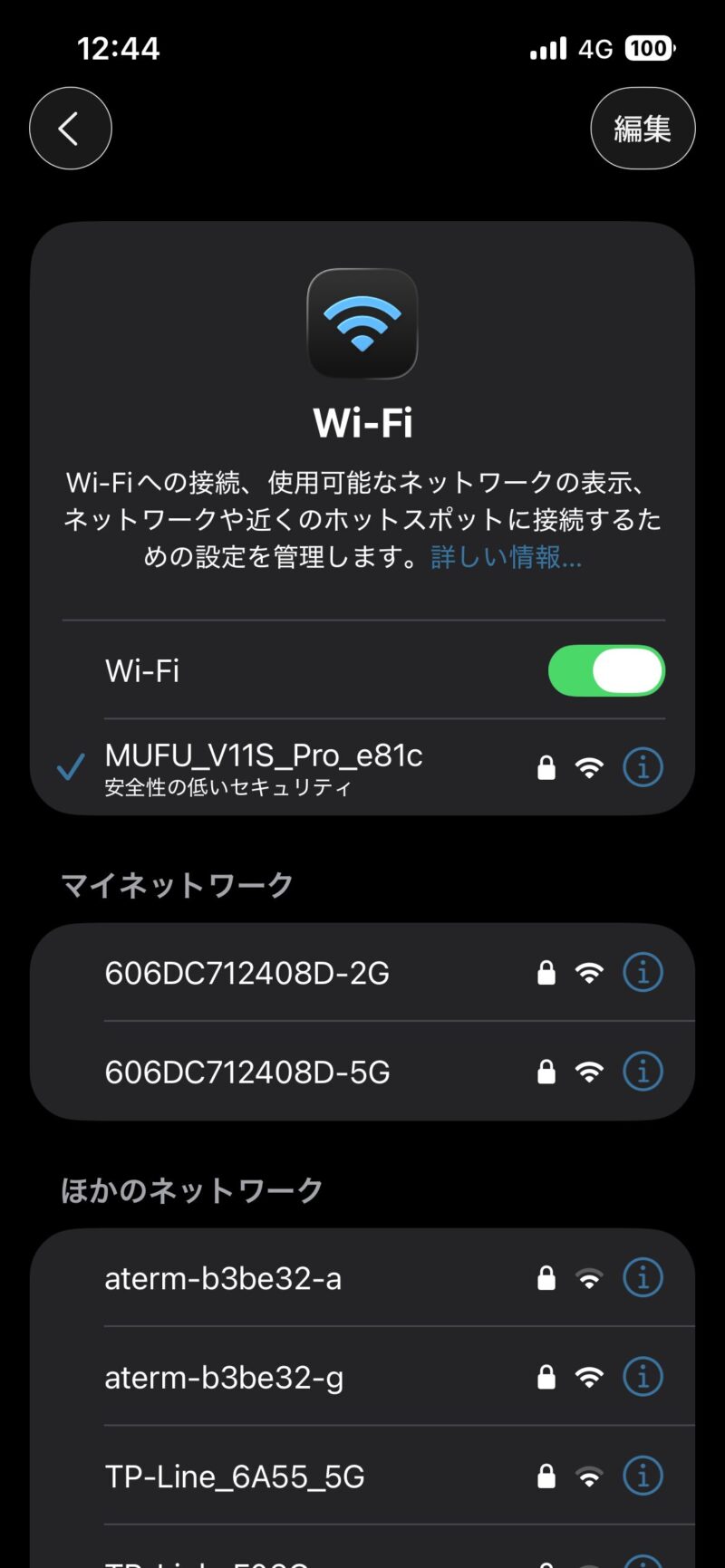The height and width of the screenshot is (1568, 725).
Task: Show details for 606DC712408D-2G via info icon
Action: (x=643, y=973)
